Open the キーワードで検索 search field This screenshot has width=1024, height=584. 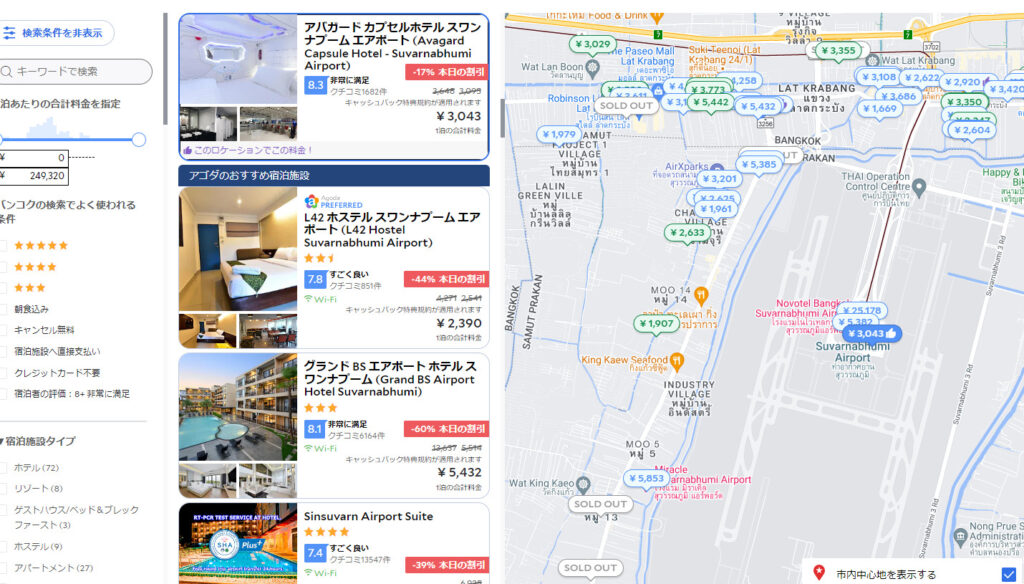click(76, 71)
